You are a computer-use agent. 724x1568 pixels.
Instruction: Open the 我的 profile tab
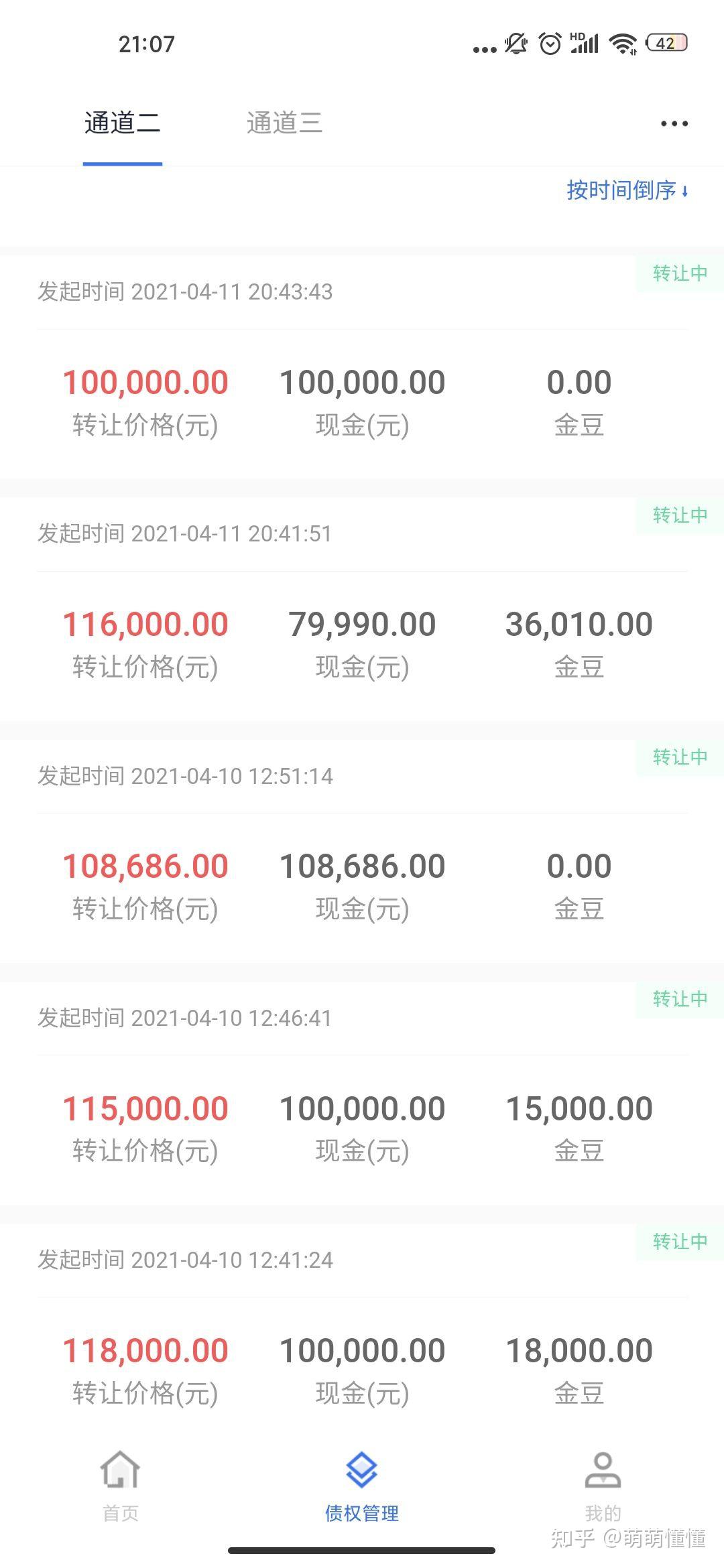[603, 1482]
